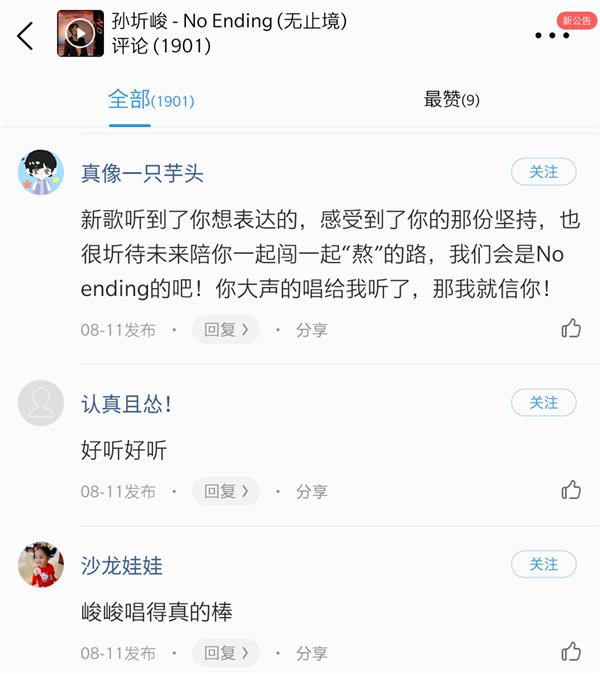
Task: Share the 好听好听 comment
Action: [x=311, y=491]
